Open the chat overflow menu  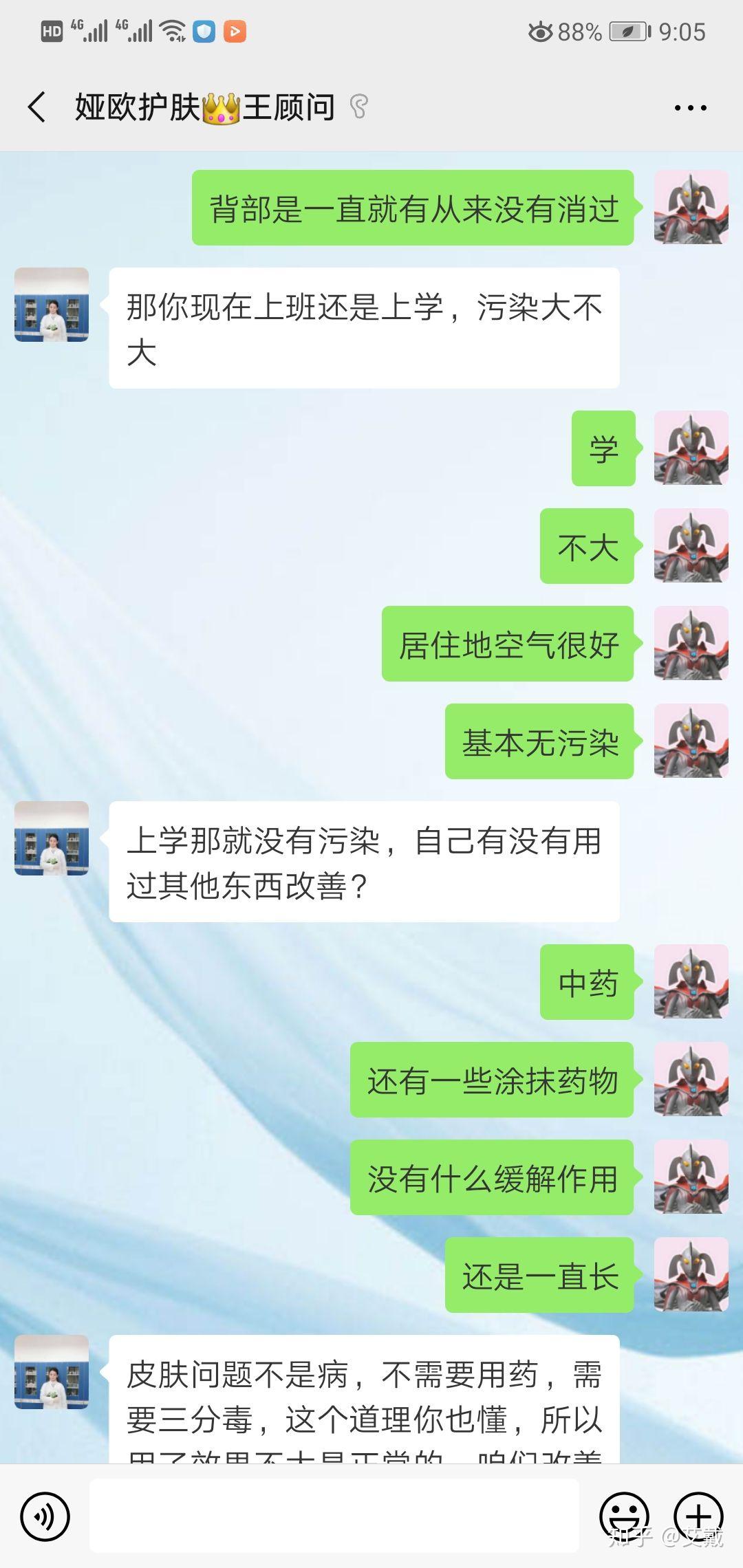[x=690, y=108]
